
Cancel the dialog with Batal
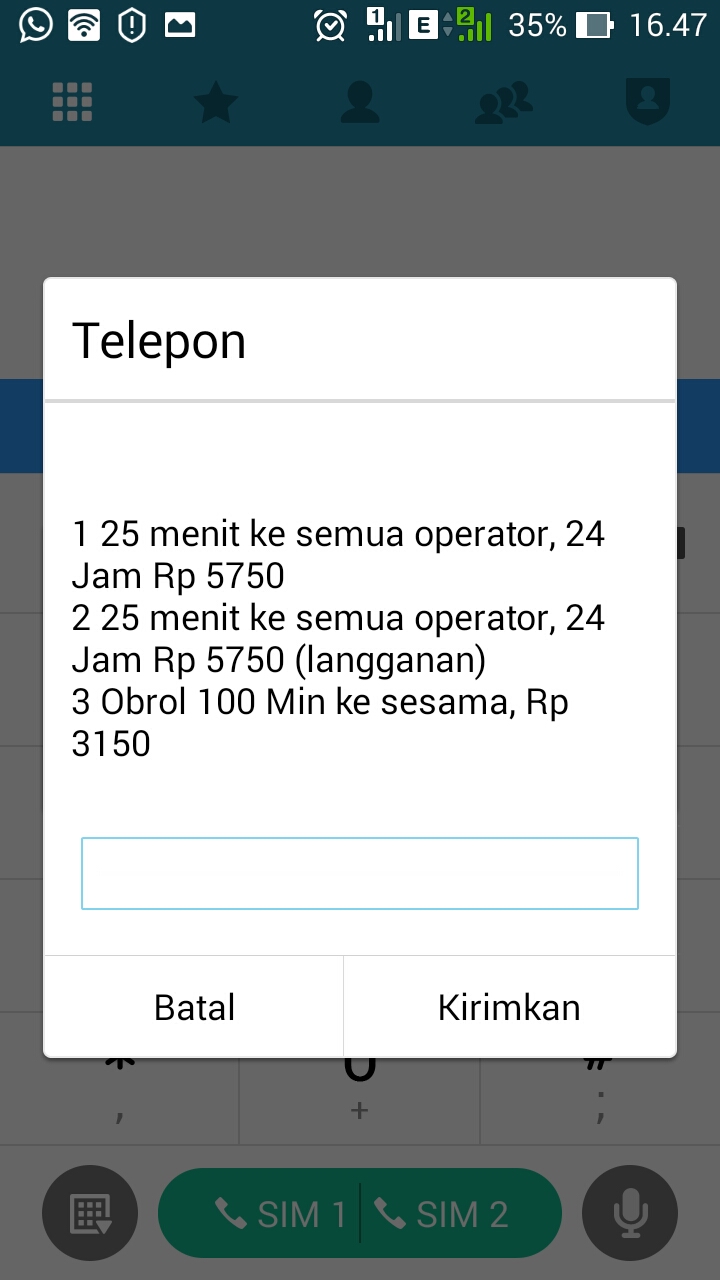click(194, 1007)
